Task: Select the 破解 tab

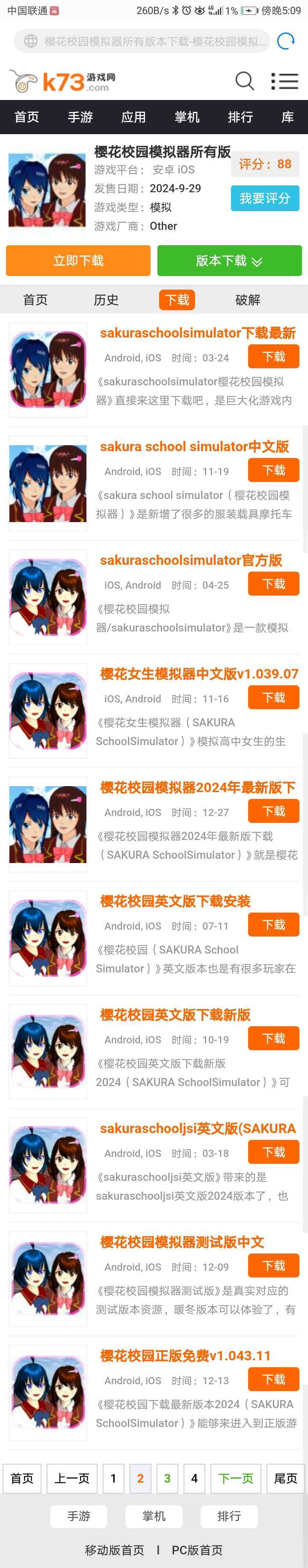Action: coord(248,300)
